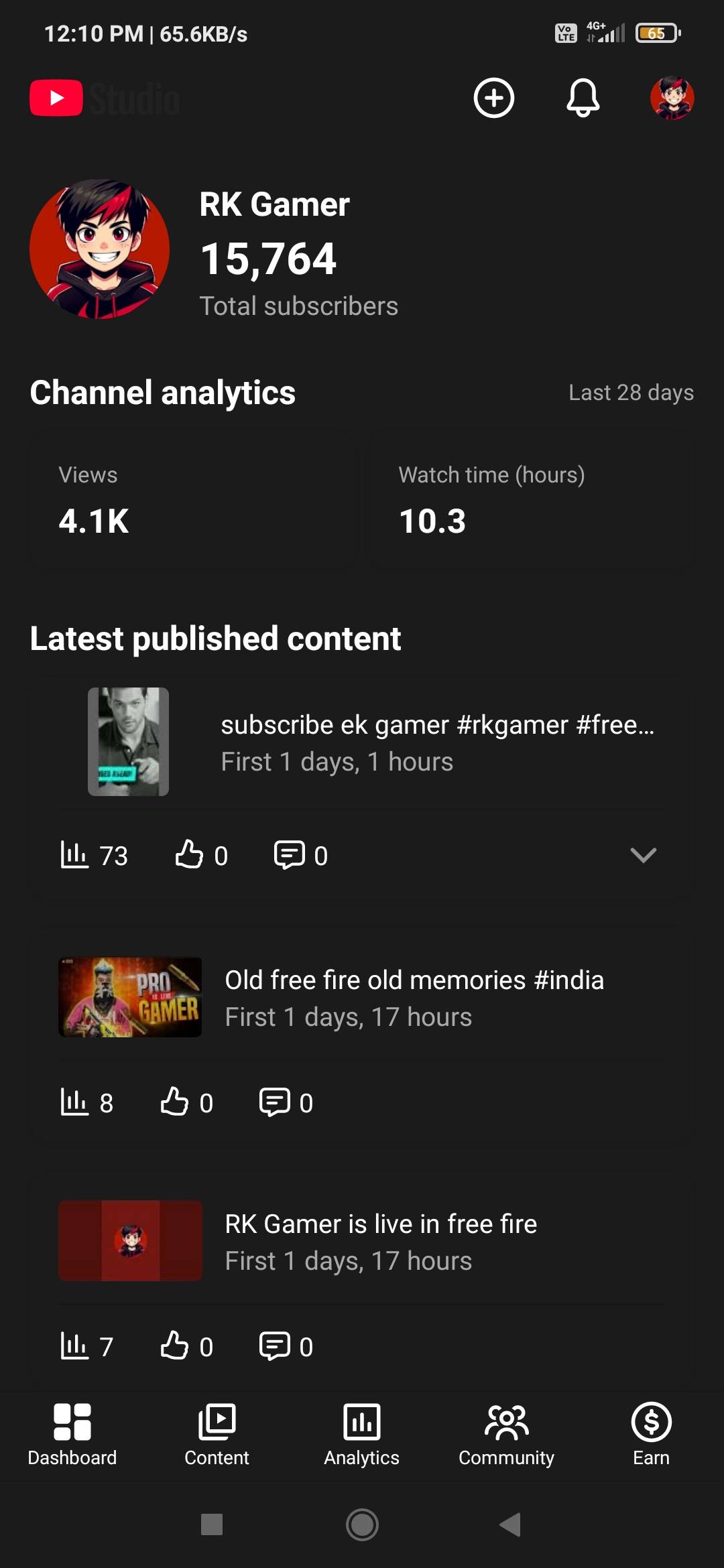Go to the system home screen
The height and width of the screenshot is (1568, 724).
pos(362,1524)
